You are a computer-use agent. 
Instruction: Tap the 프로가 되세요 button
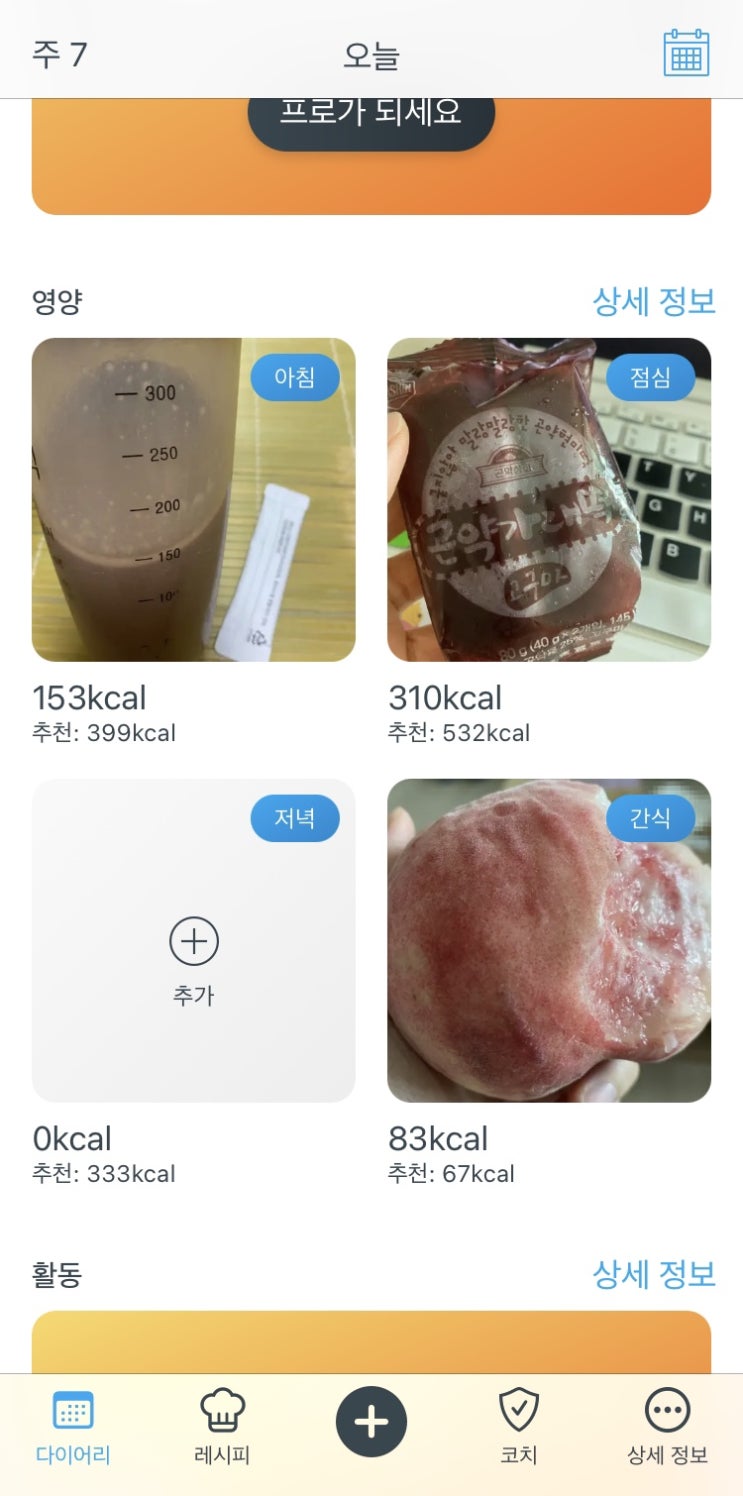(371, 114)
